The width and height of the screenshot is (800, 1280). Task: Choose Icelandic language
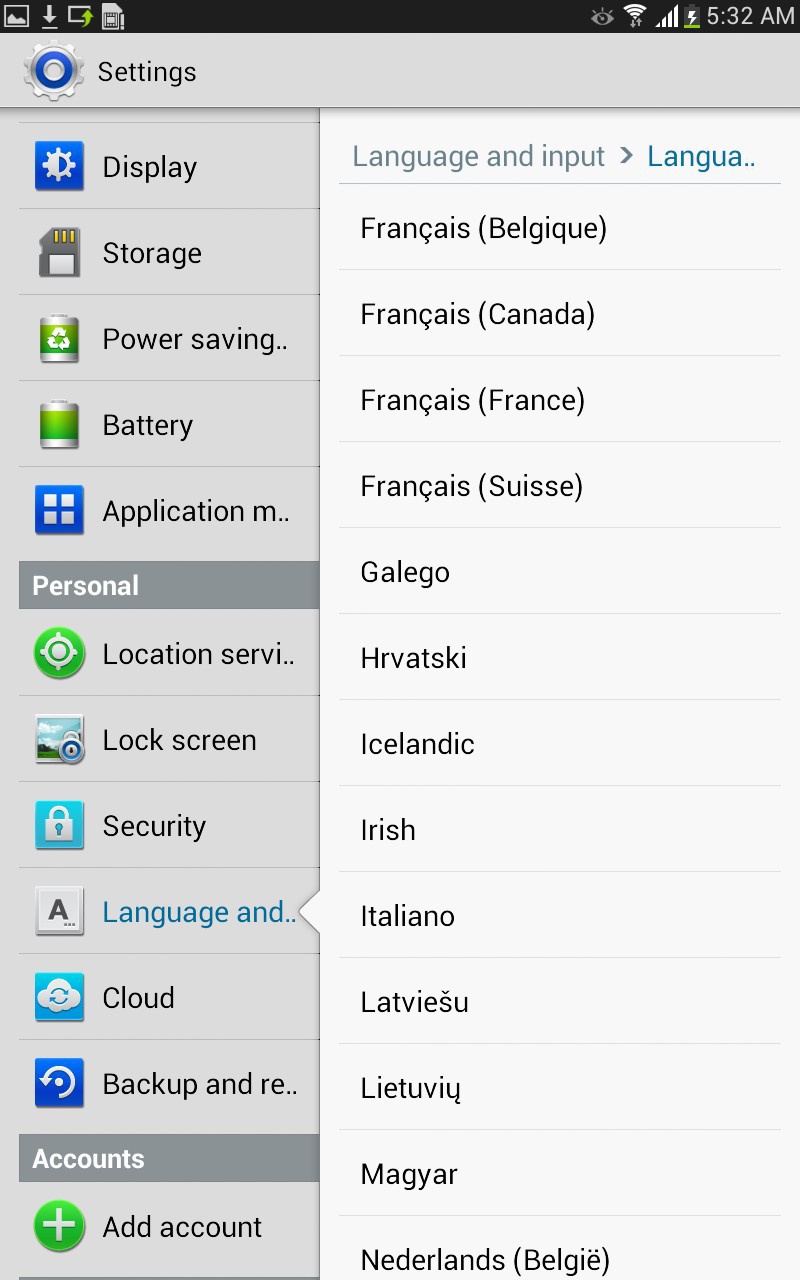(559, 744)
